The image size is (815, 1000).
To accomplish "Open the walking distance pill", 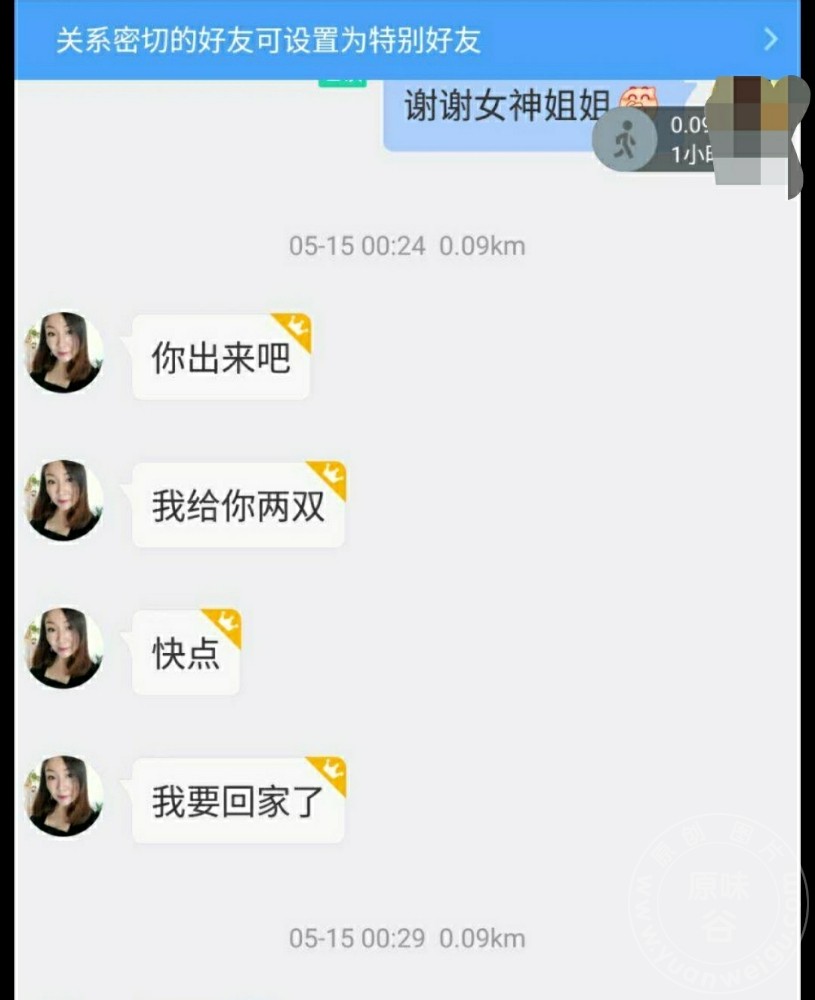I will tap(660, 140).
